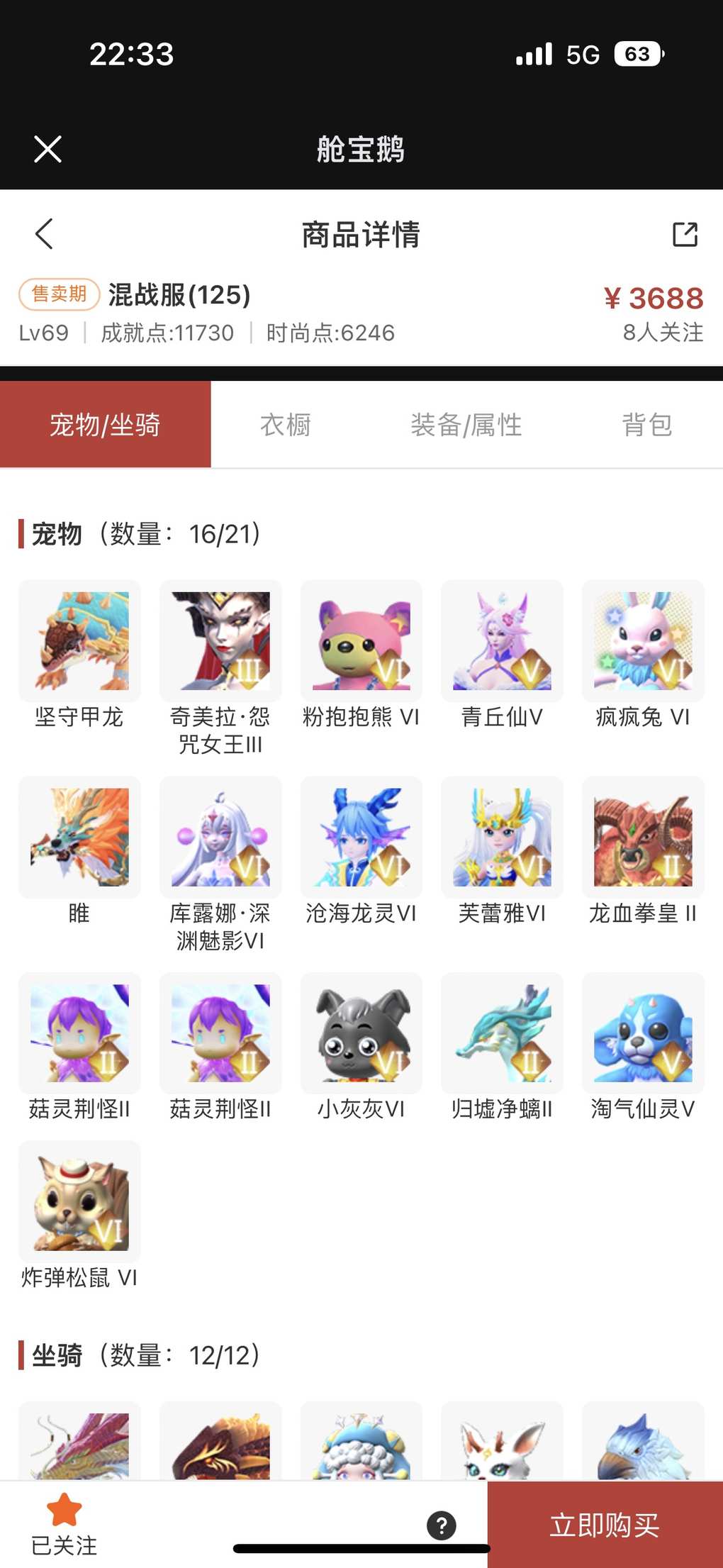Close the 舱宝鹅 mini program
Image resolution: width=723 pixels, height=1568 pixels.
pyautogui.click(x=47, y=149)
